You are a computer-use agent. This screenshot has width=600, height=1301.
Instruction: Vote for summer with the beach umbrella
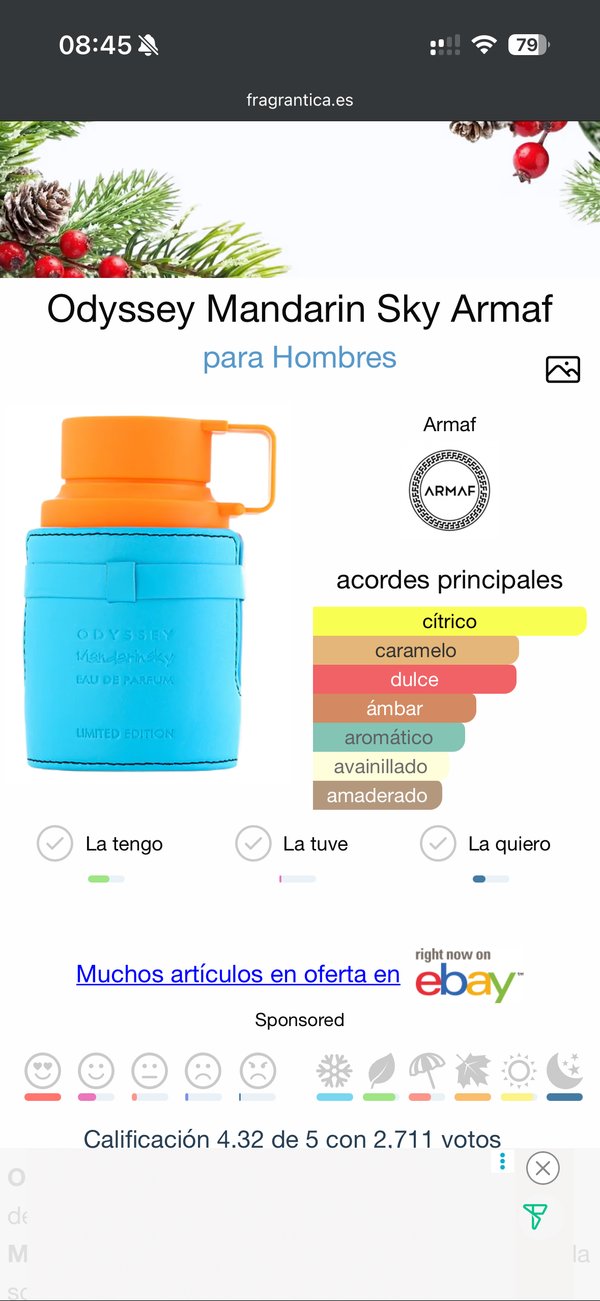click(426, 1072)
